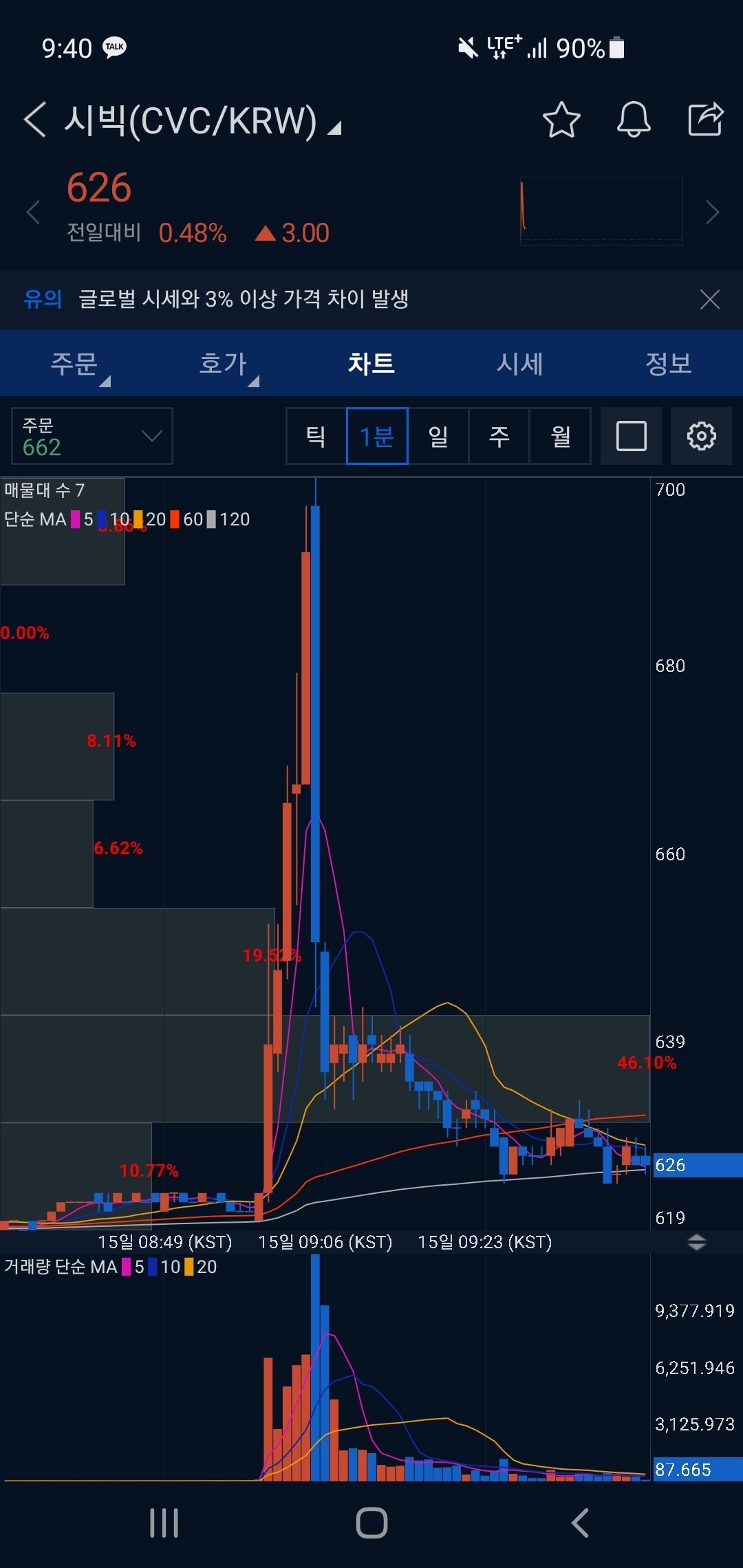
Task: Switch chart to 주 interval
Action: click(499, 436)
